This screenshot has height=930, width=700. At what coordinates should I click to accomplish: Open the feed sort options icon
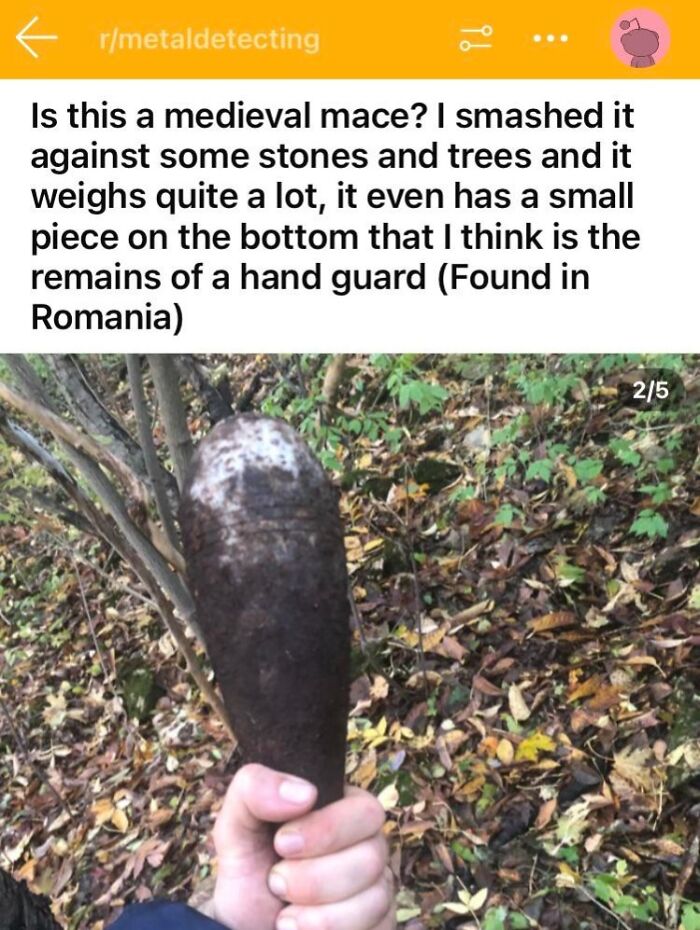click(476, 39)
